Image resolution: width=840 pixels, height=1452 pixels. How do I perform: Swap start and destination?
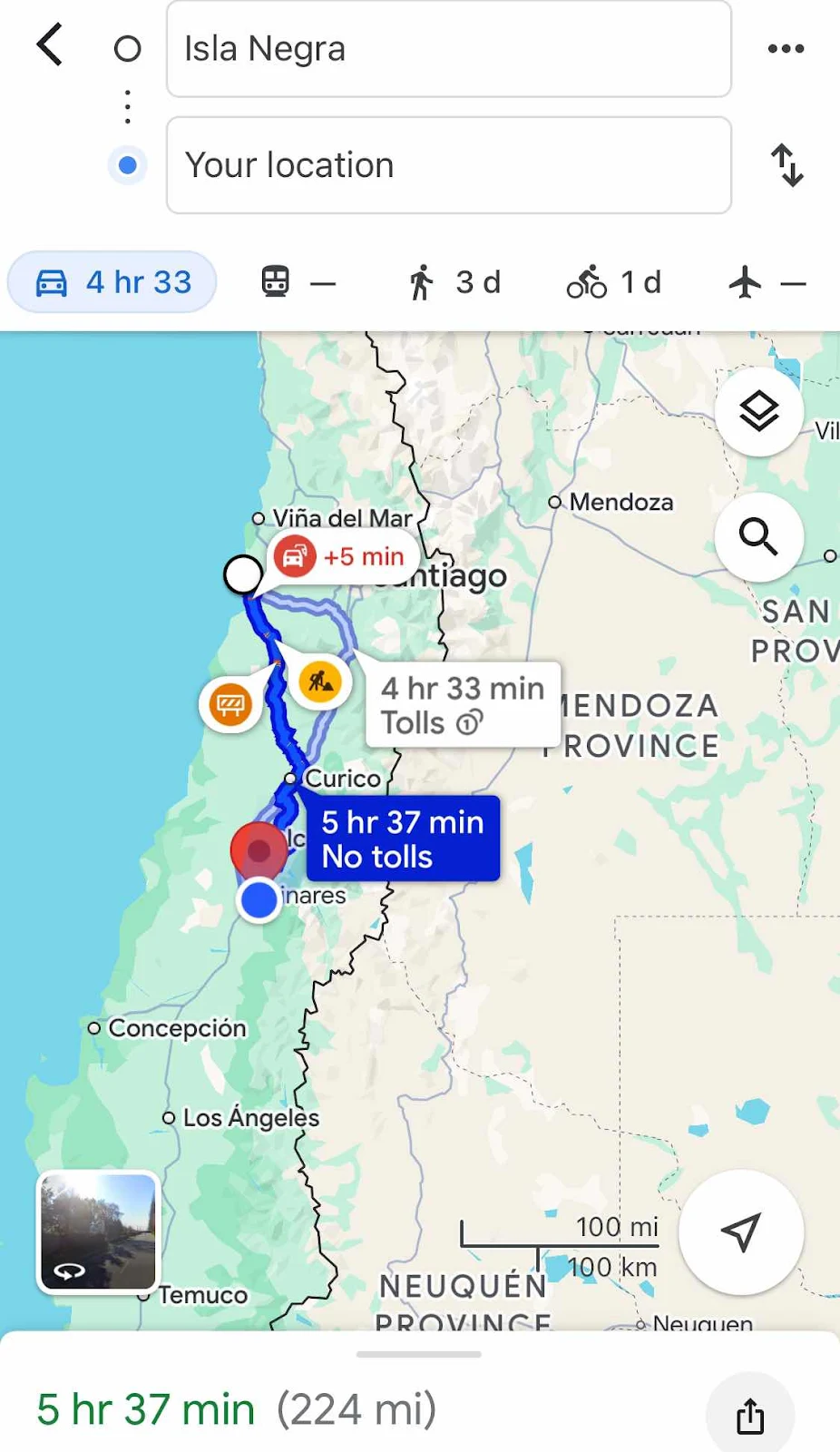click(786, 165)
